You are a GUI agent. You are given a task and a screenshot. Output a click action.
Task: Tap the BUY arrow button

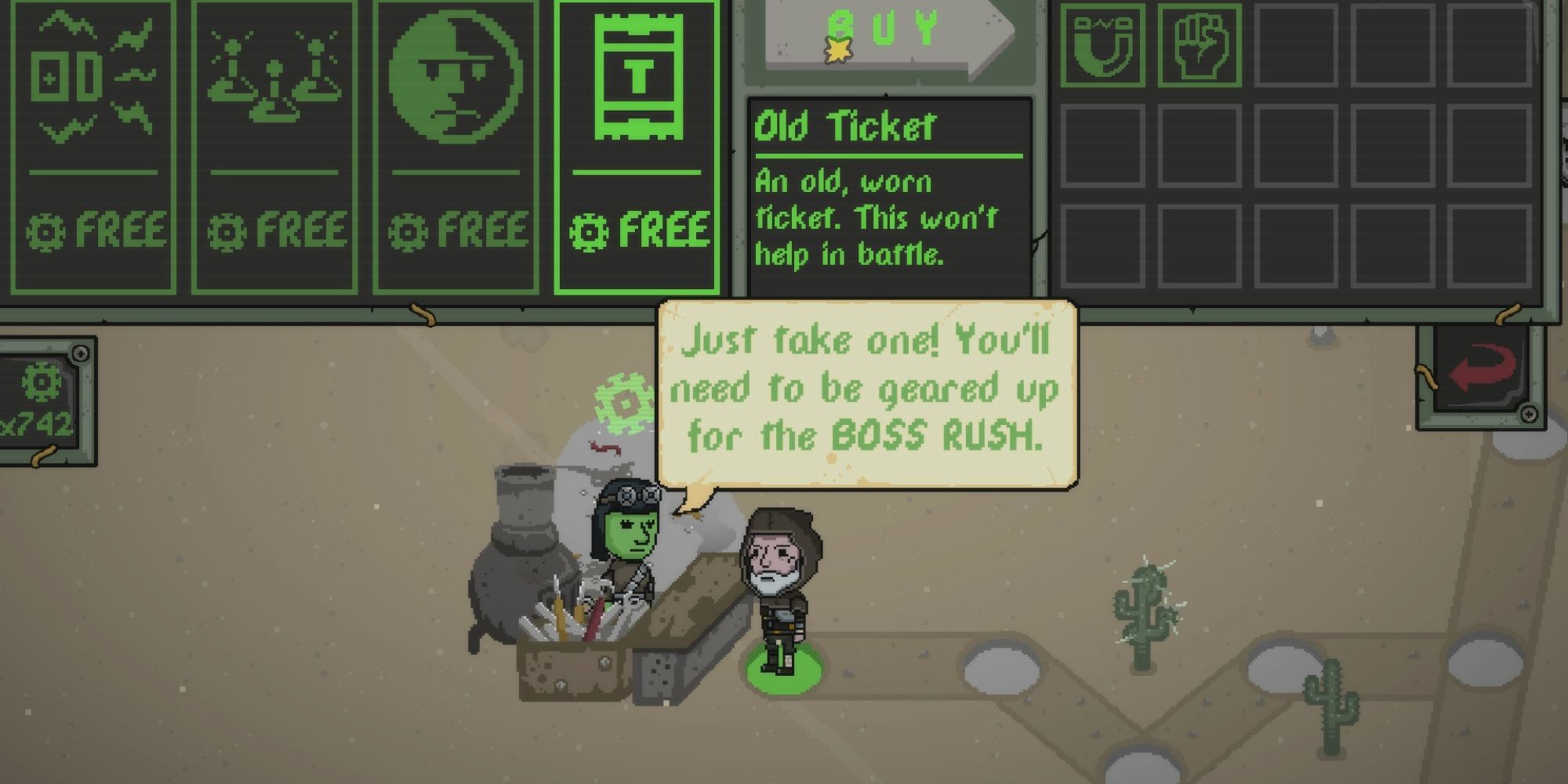click(x=888, y=35)
